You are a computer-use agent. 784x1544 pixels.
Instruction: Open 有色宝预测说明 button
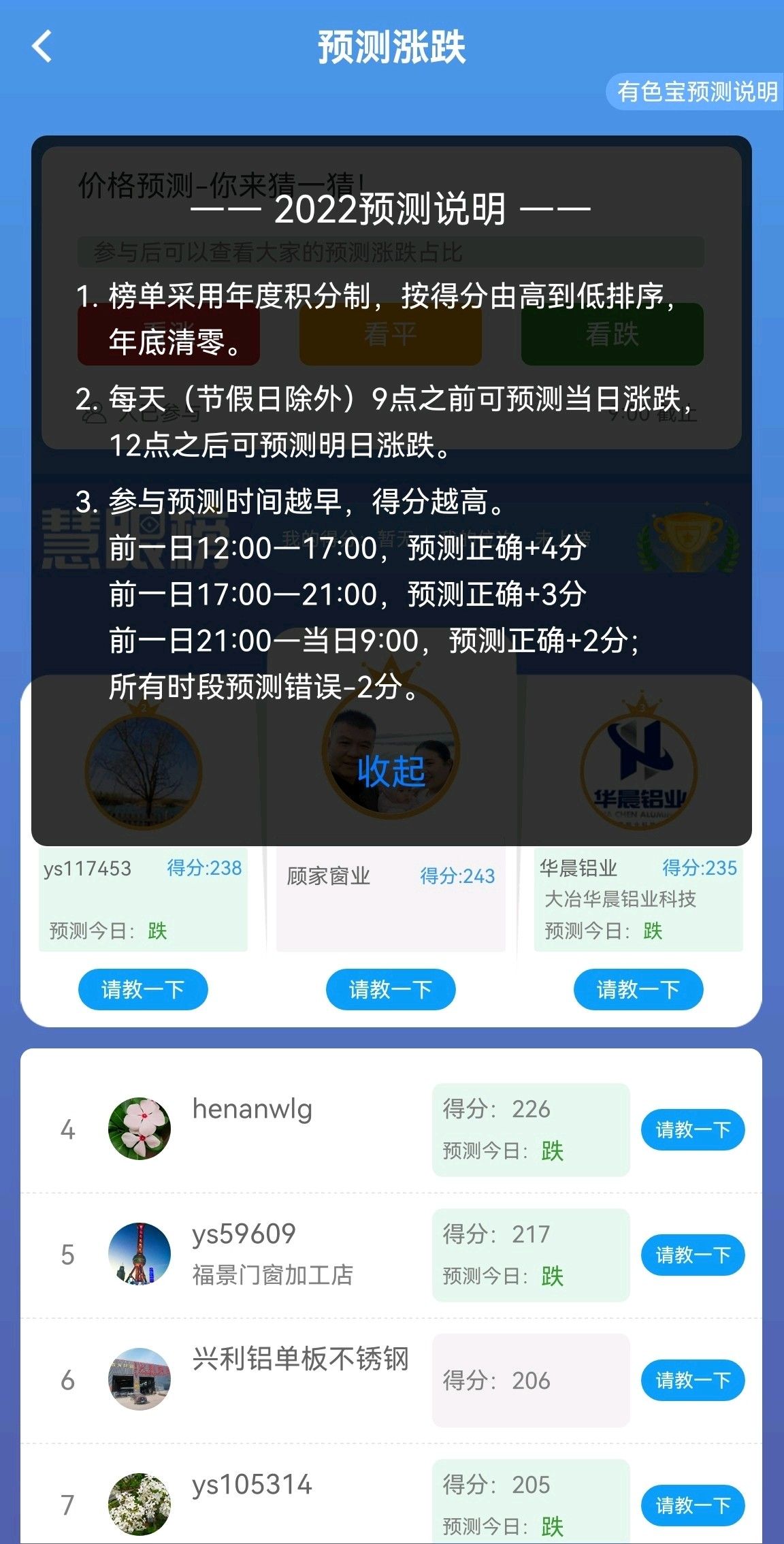pyautogui.click(x=696, y=91)
